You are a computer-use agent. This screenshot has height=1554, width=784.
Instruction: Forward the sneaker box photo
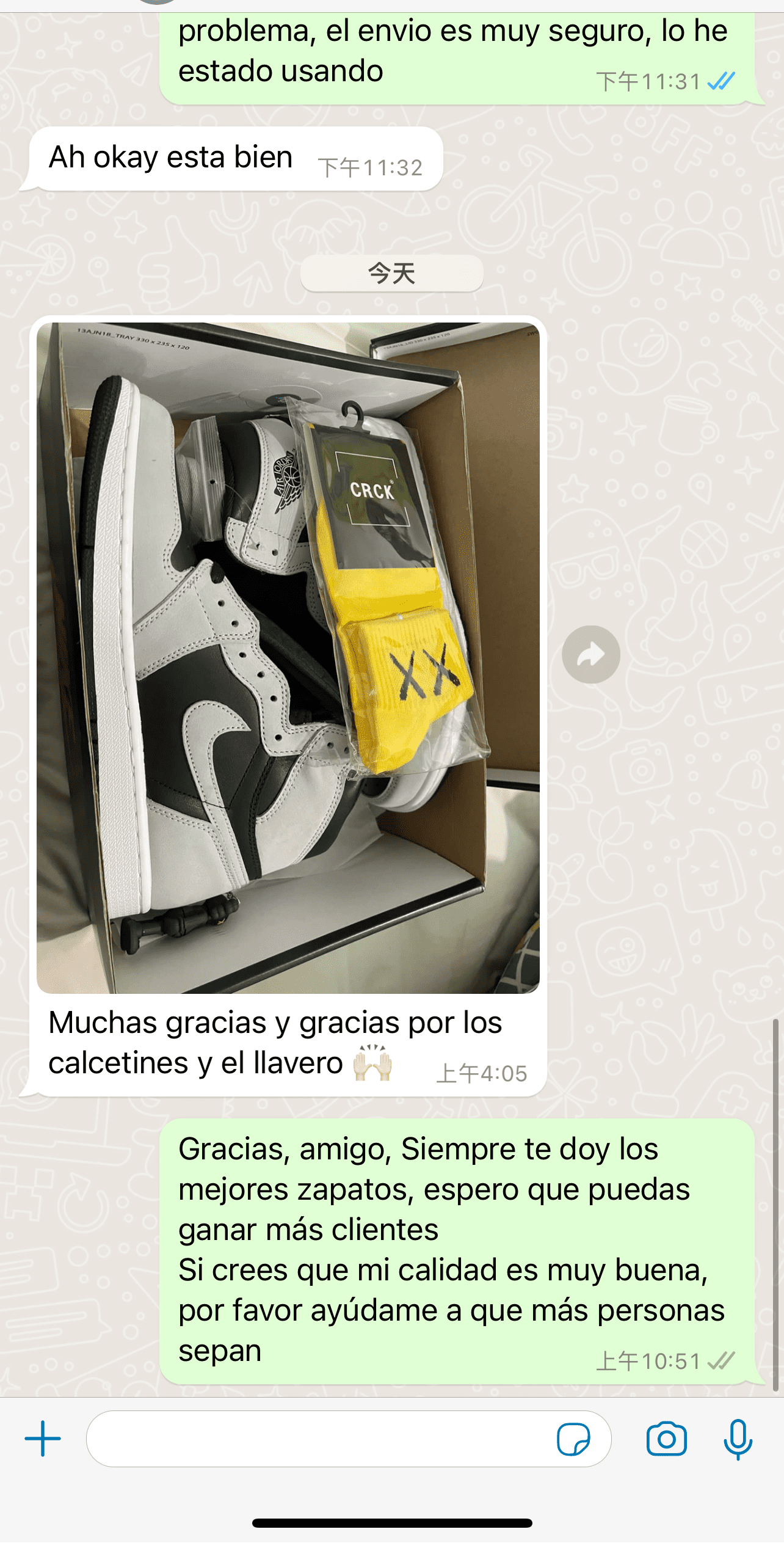pyautogui.click(x=590, y=655)
